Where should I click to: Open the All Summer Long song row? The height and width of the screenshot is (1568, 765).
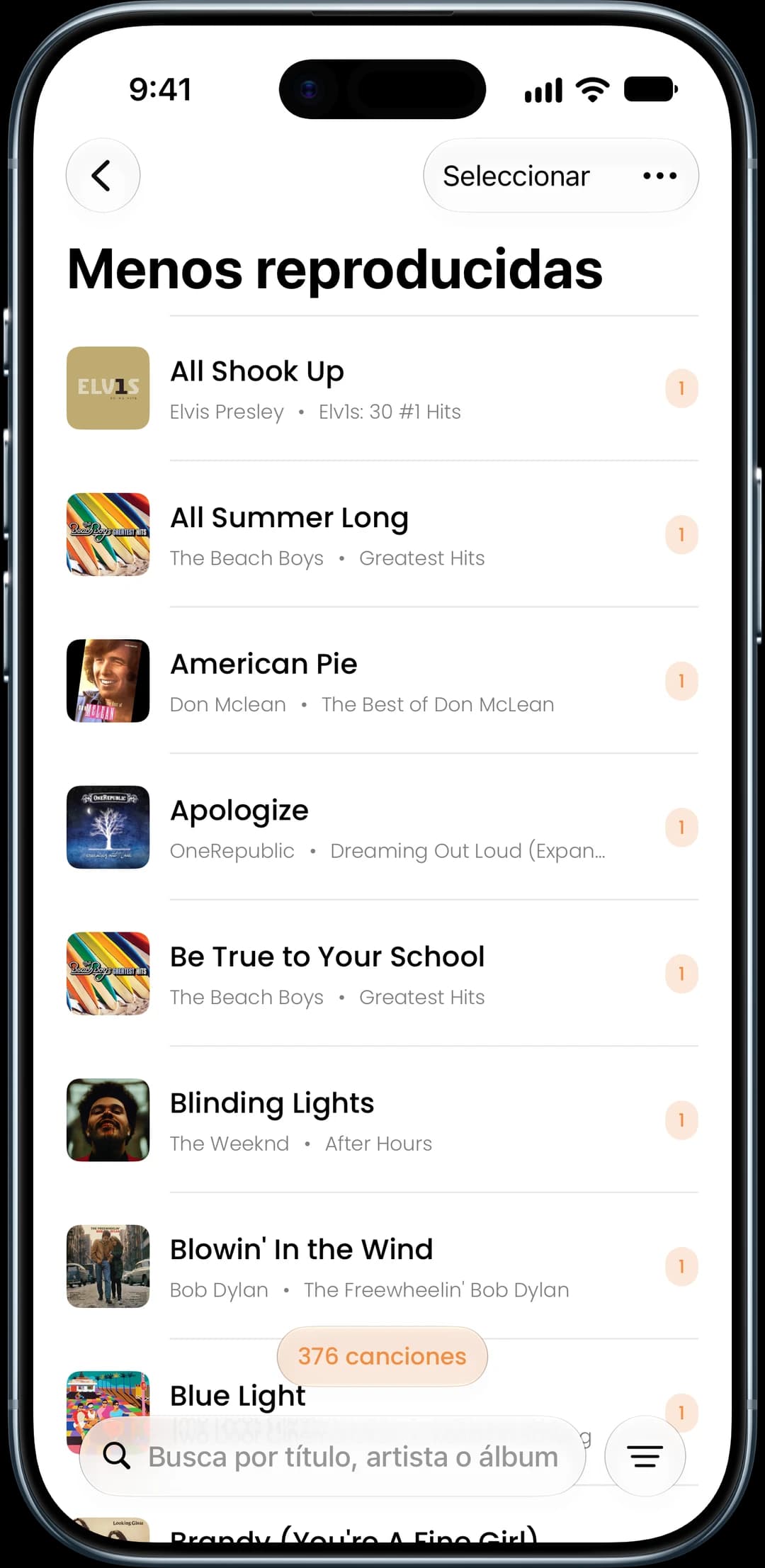coord(382,534)
